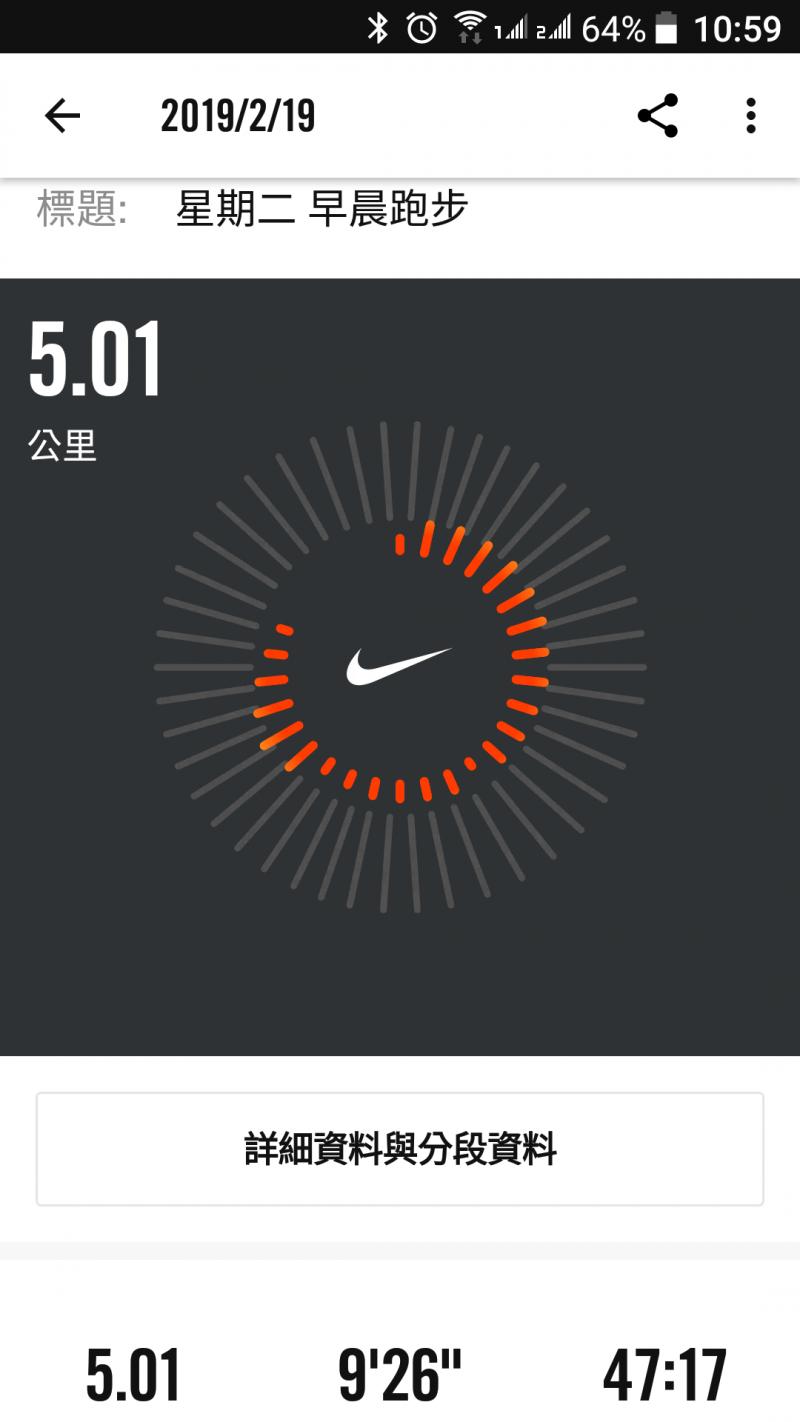Open 詳細資料與分段資料 details
800x1422 pixels.
(x=400, y=1148)
